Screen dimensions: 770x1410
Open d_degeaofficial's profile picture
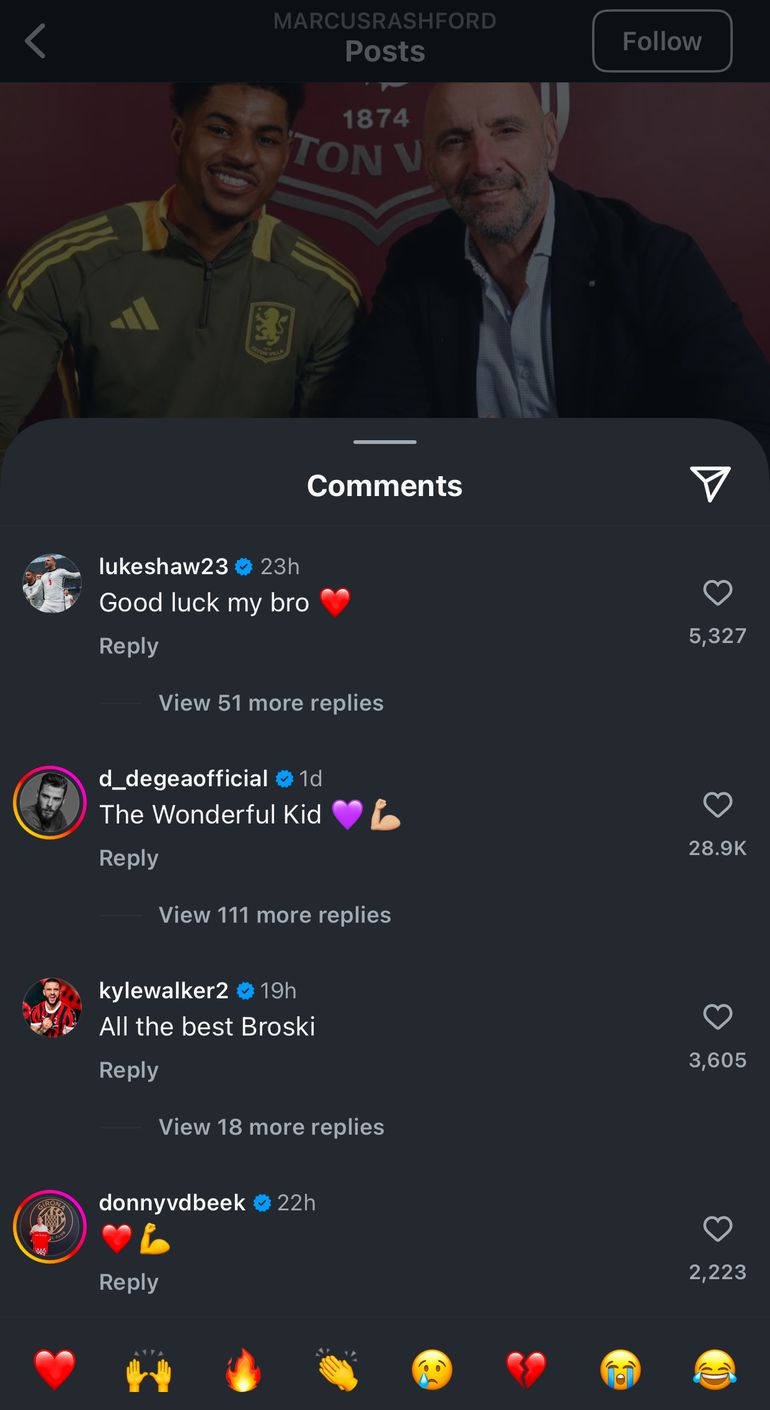tap(50, 803)
